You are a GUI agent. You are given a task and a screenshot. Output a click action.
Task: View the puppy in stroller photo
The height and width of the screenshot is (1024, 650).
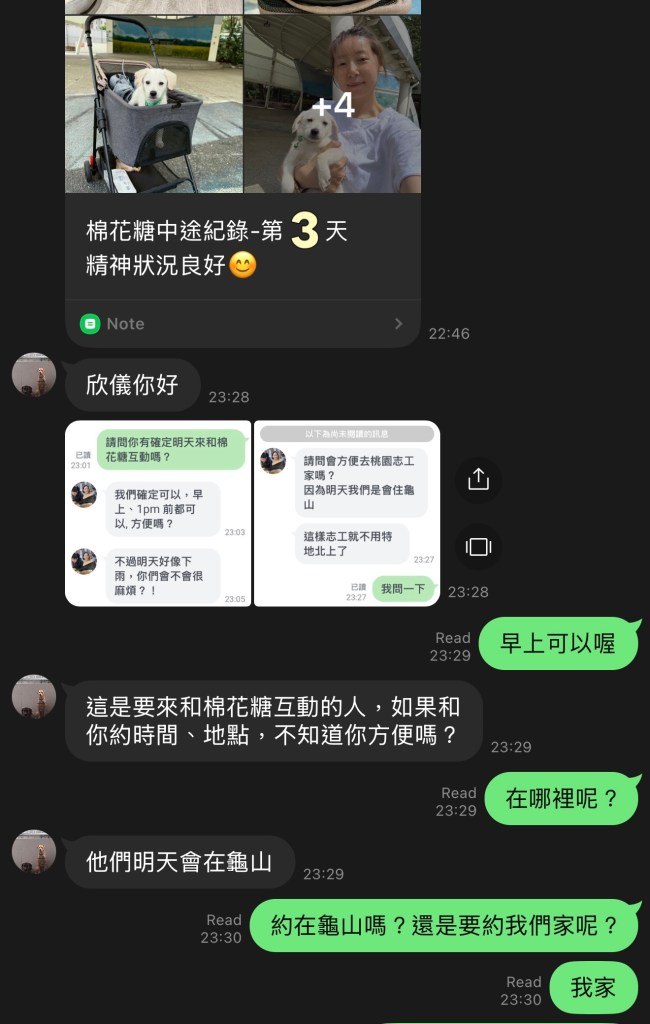point(154,104)
